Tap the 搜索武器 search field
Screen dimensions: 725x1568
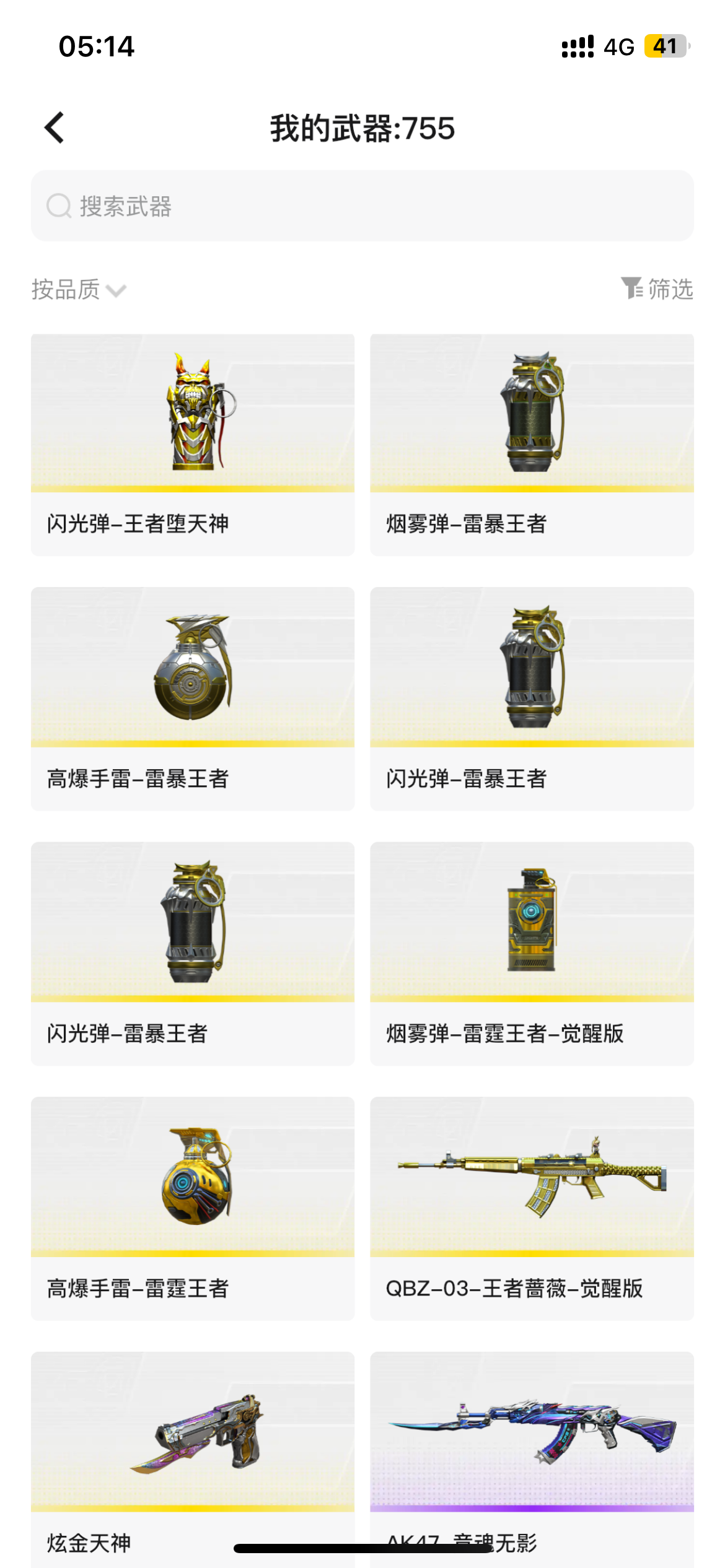(362, 206)
